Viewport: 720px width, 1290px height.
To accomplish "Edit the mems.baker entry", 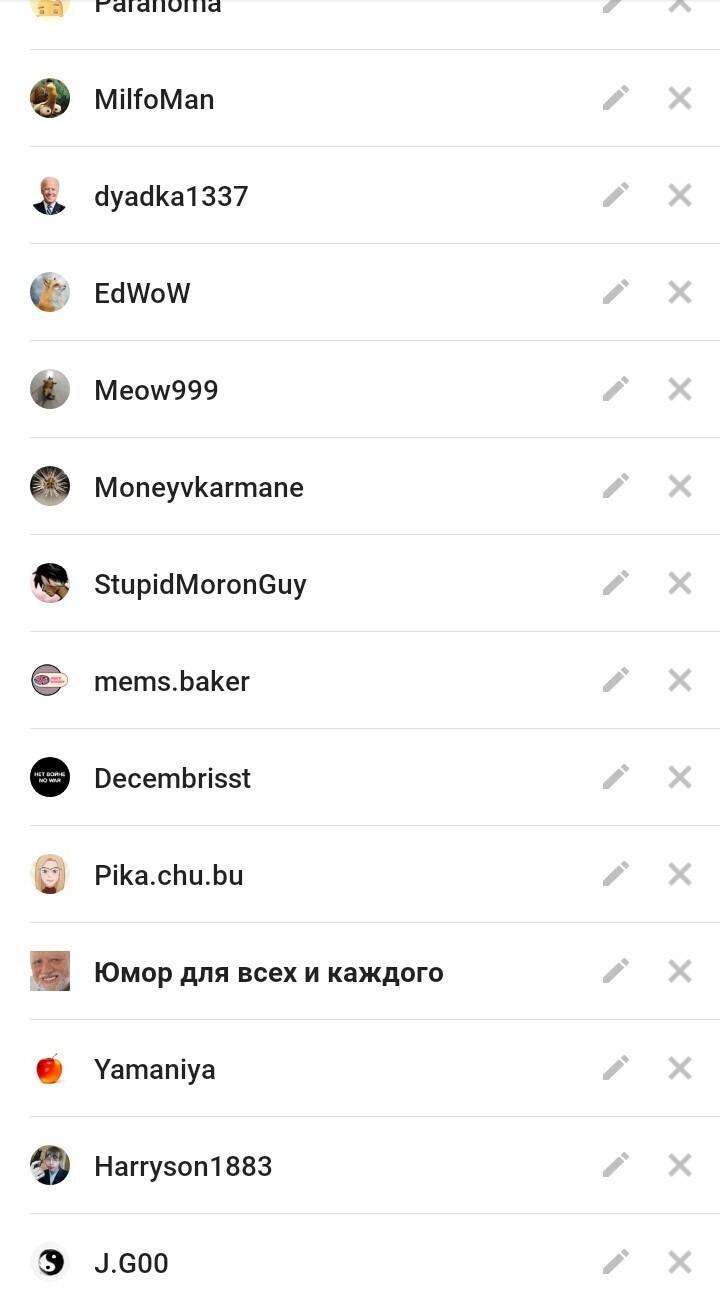I will [x=616, y=680].
